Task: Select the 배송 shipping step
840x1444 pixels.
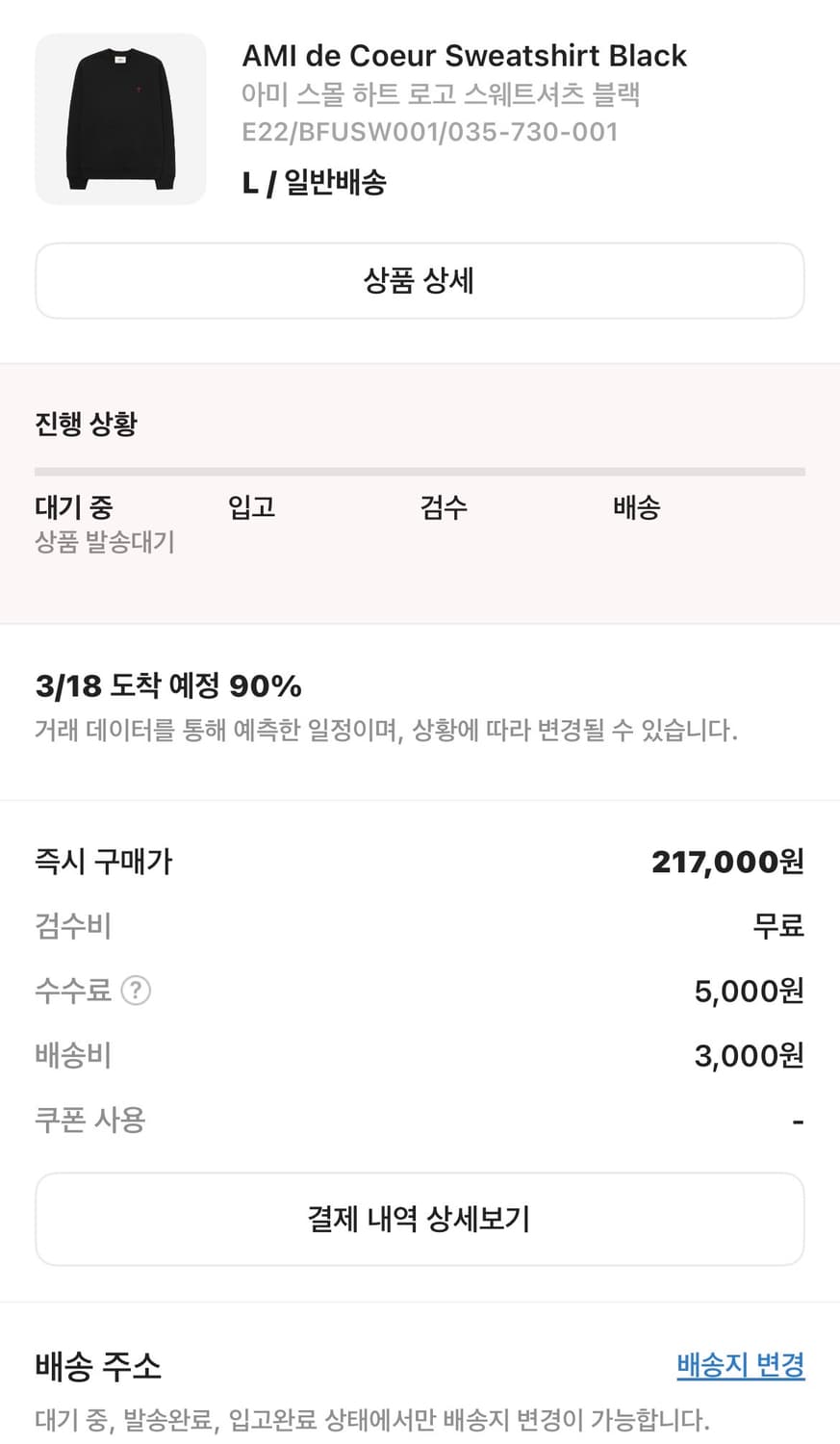Action: pyautogui.click(x=635, y=507)
